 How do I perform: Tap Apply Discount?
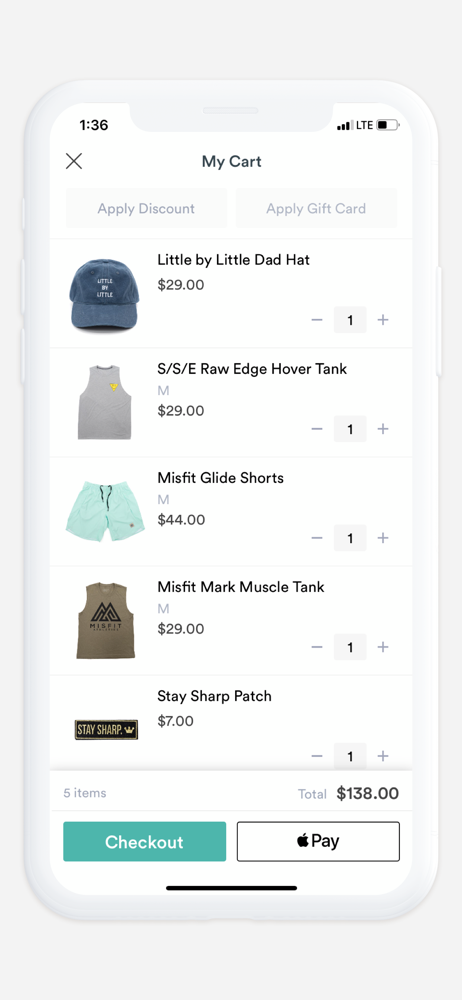pos(146,209)
